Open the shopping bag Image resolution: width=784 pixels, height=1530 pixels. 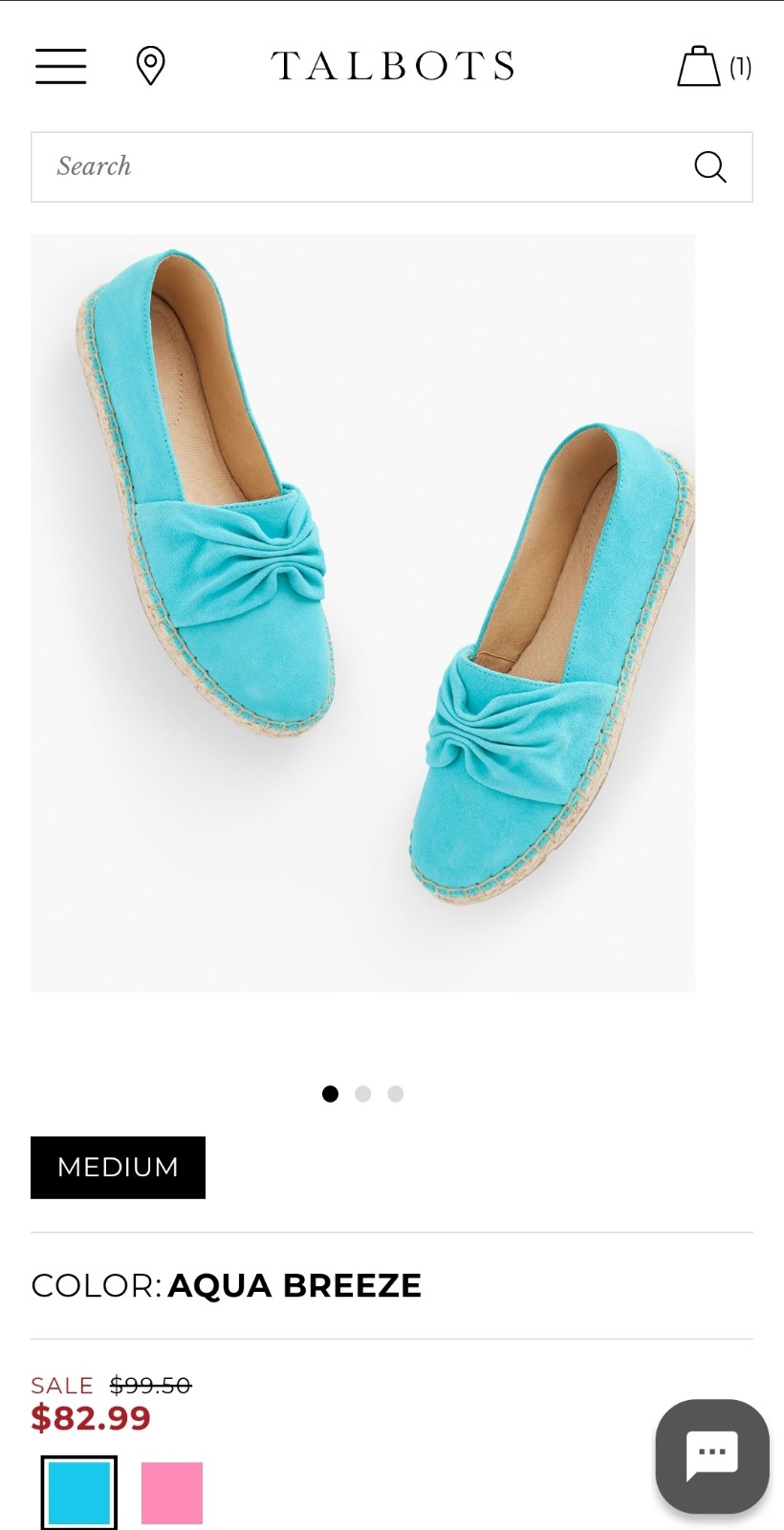pos(714,66)
